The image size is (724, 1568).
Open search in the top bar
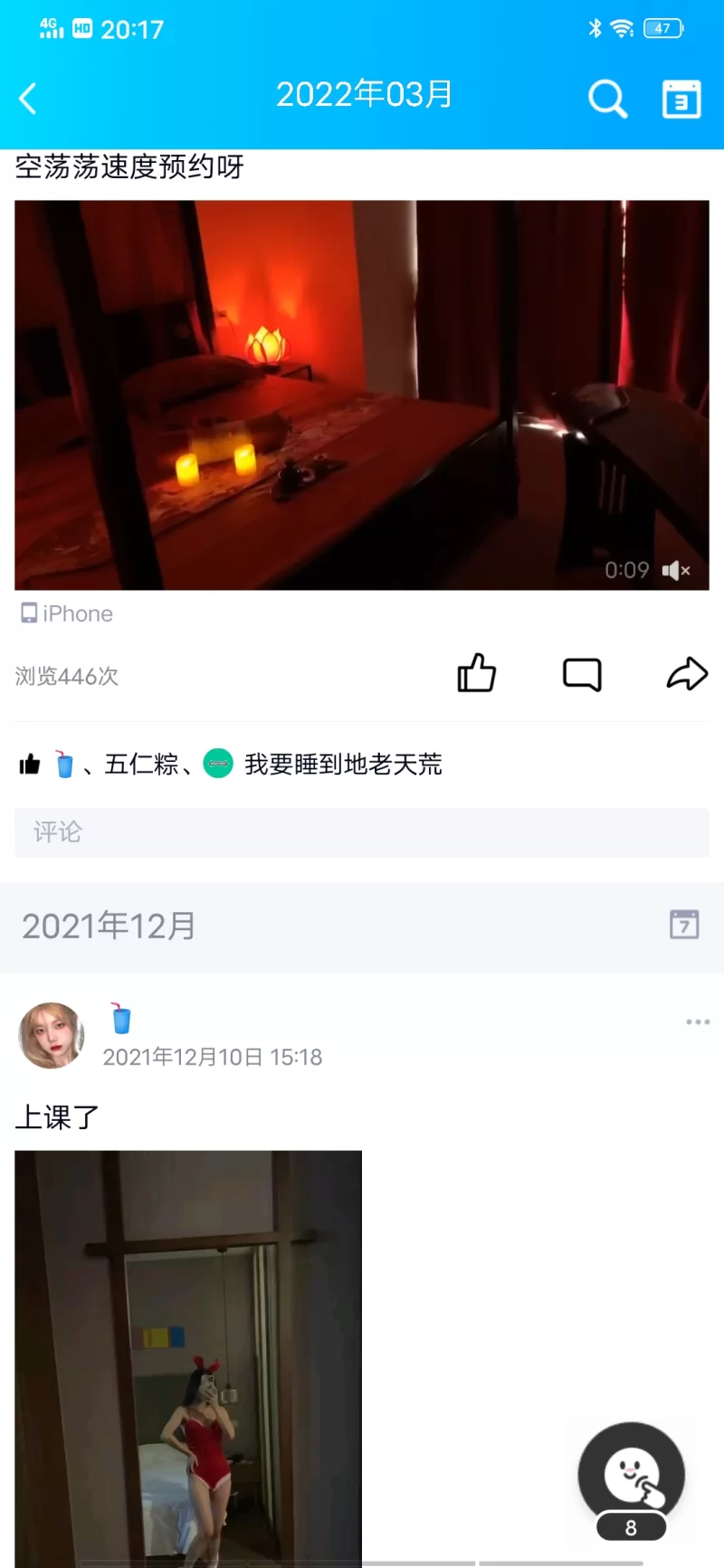coord(607,99)
